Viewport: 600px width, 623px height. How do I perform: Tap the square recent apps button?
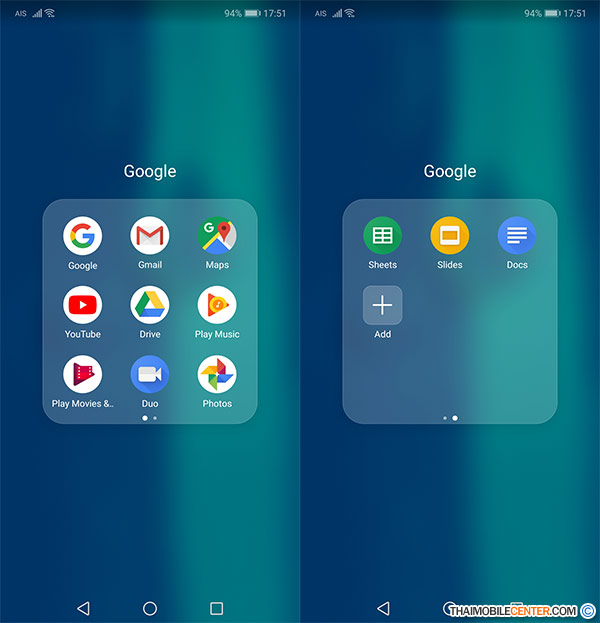217,608
